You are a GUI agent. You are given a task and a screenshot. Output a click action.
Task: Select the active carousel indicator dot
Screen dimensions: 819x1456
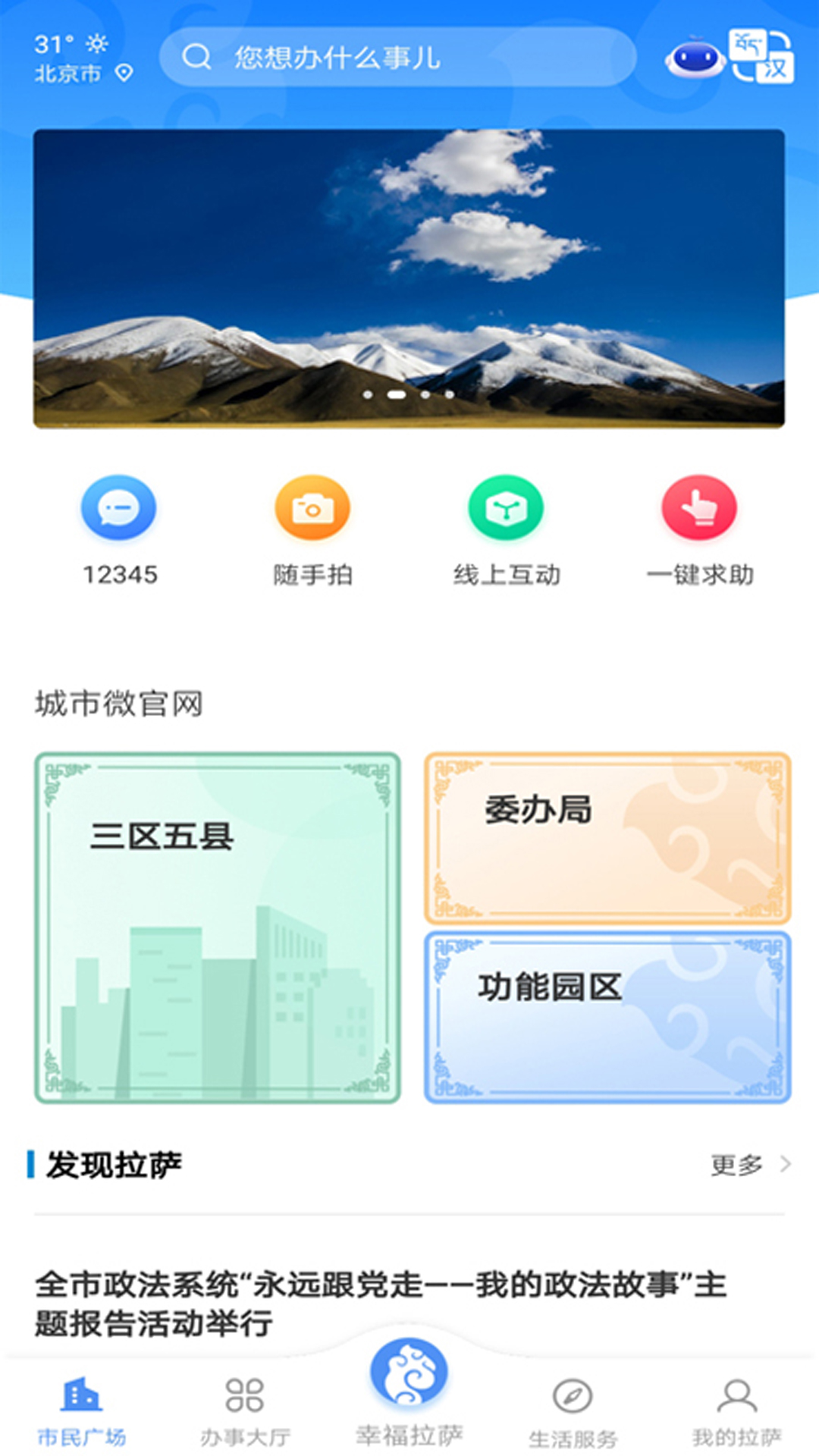coord(395,395)
